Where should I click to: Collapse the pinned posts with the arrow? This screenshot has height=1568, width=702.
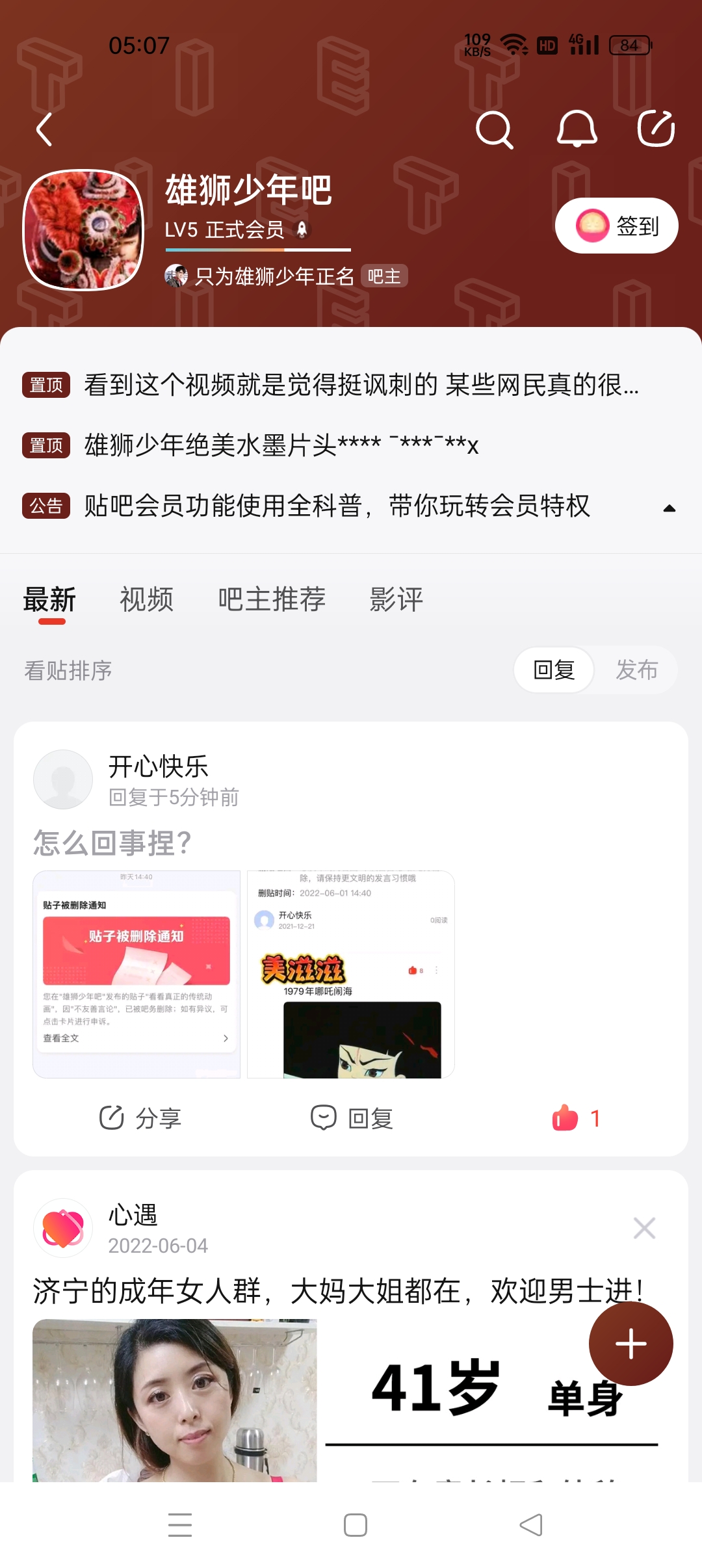coord(669,508)
